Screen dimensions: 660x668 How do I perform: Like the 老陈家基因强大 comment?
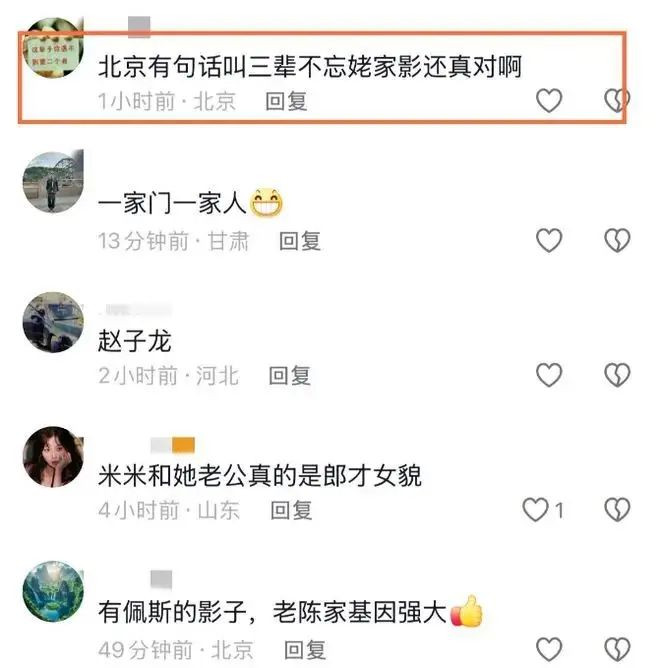point(549,649)
